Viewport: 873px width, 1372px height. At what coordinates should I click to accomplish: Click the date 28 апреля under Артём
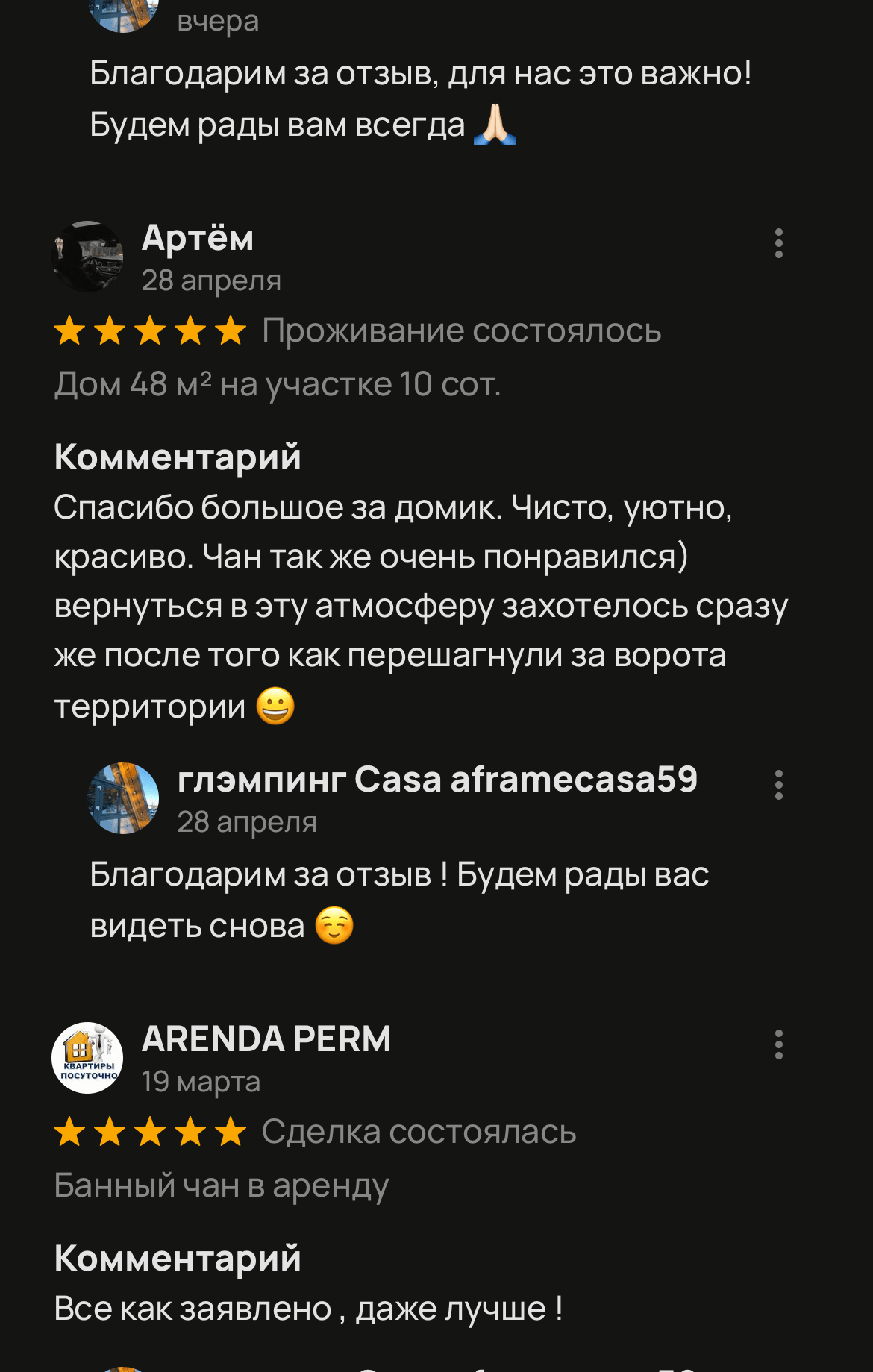point(211,281)
